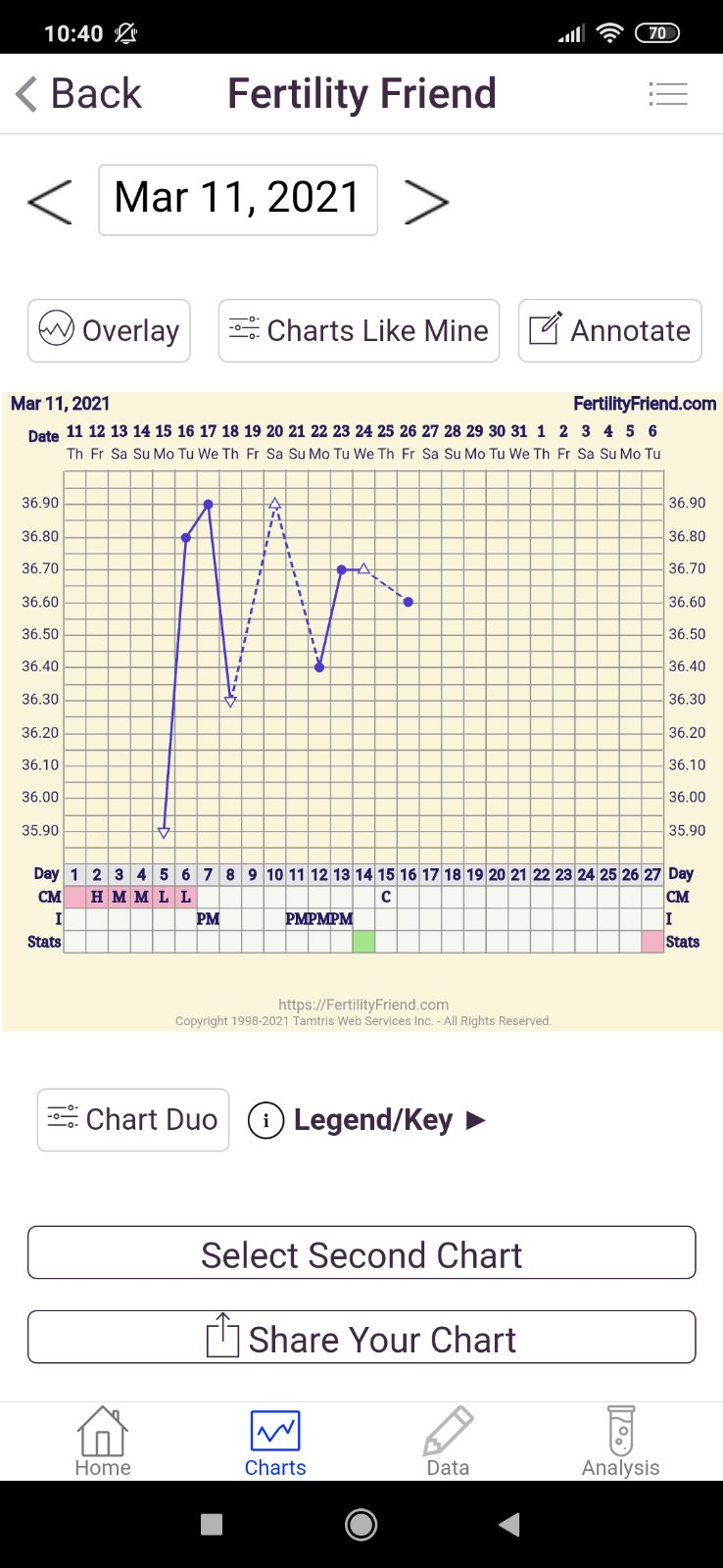Switch to the Data tab
723x1568 pixels.
(x=448, y=1442)
